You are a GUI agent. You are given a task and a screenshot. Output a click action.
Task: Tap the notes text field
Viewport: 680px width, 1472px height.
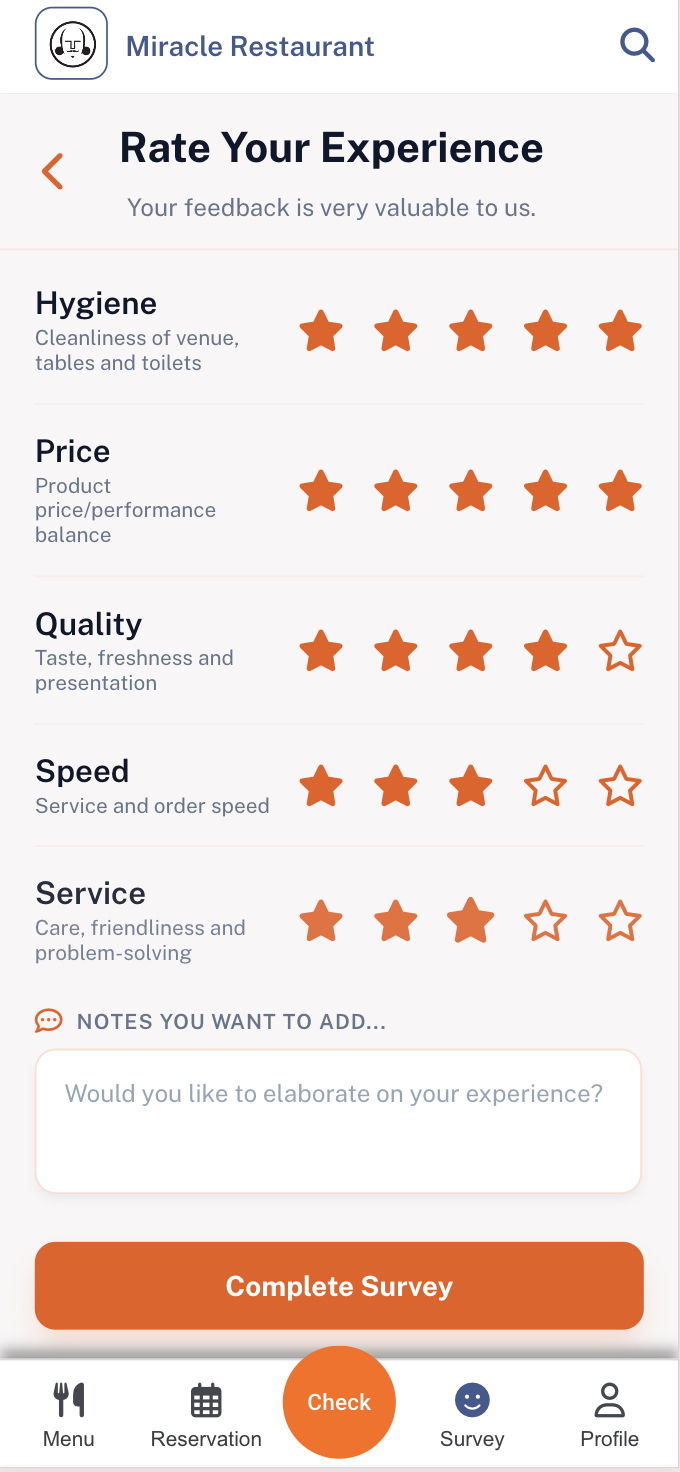[338, 1121]
